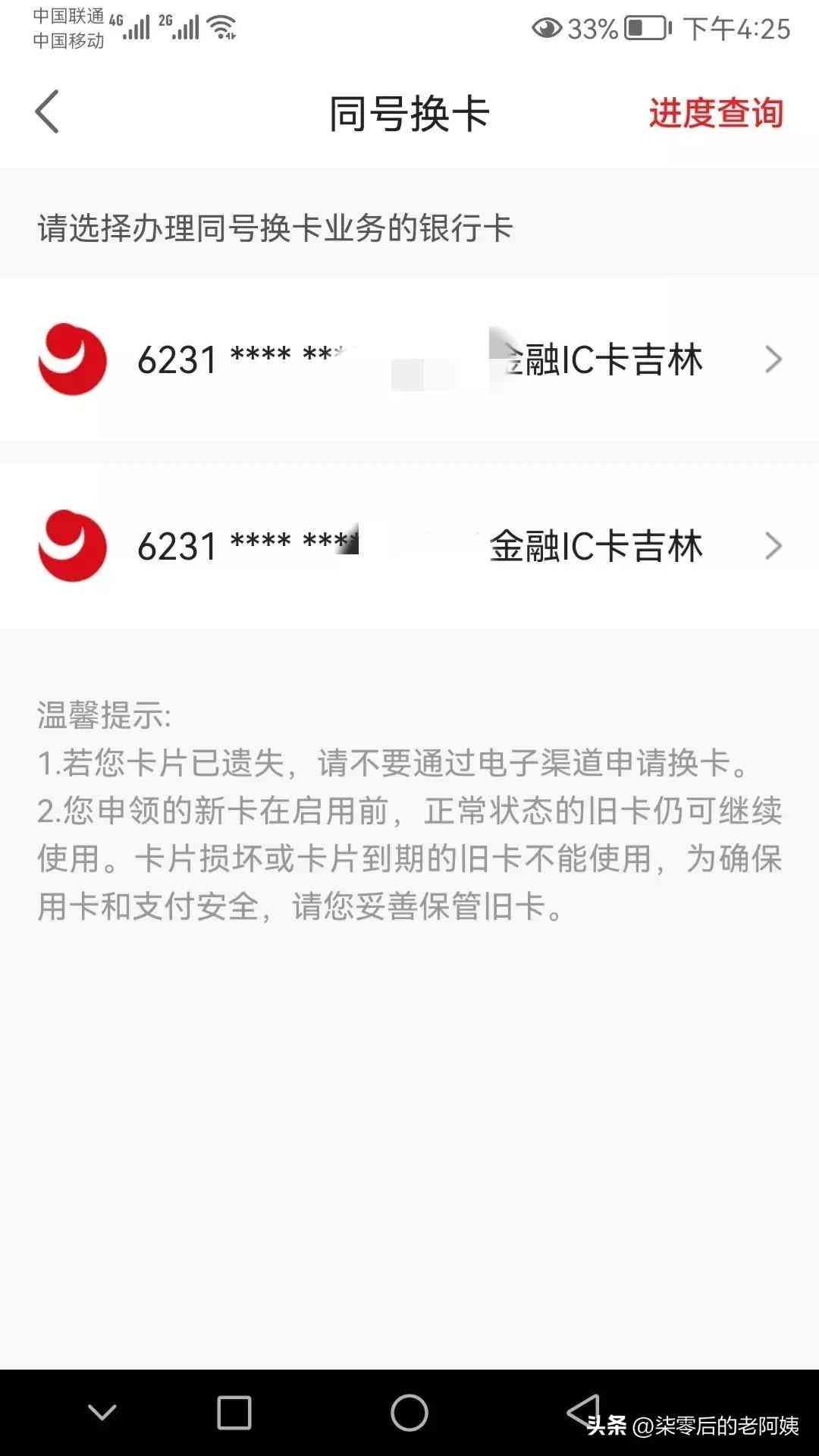Go back using the top-left arrow
This screenshot has width=819, height=1456.
pyautogui.click(x=47, y=112)
